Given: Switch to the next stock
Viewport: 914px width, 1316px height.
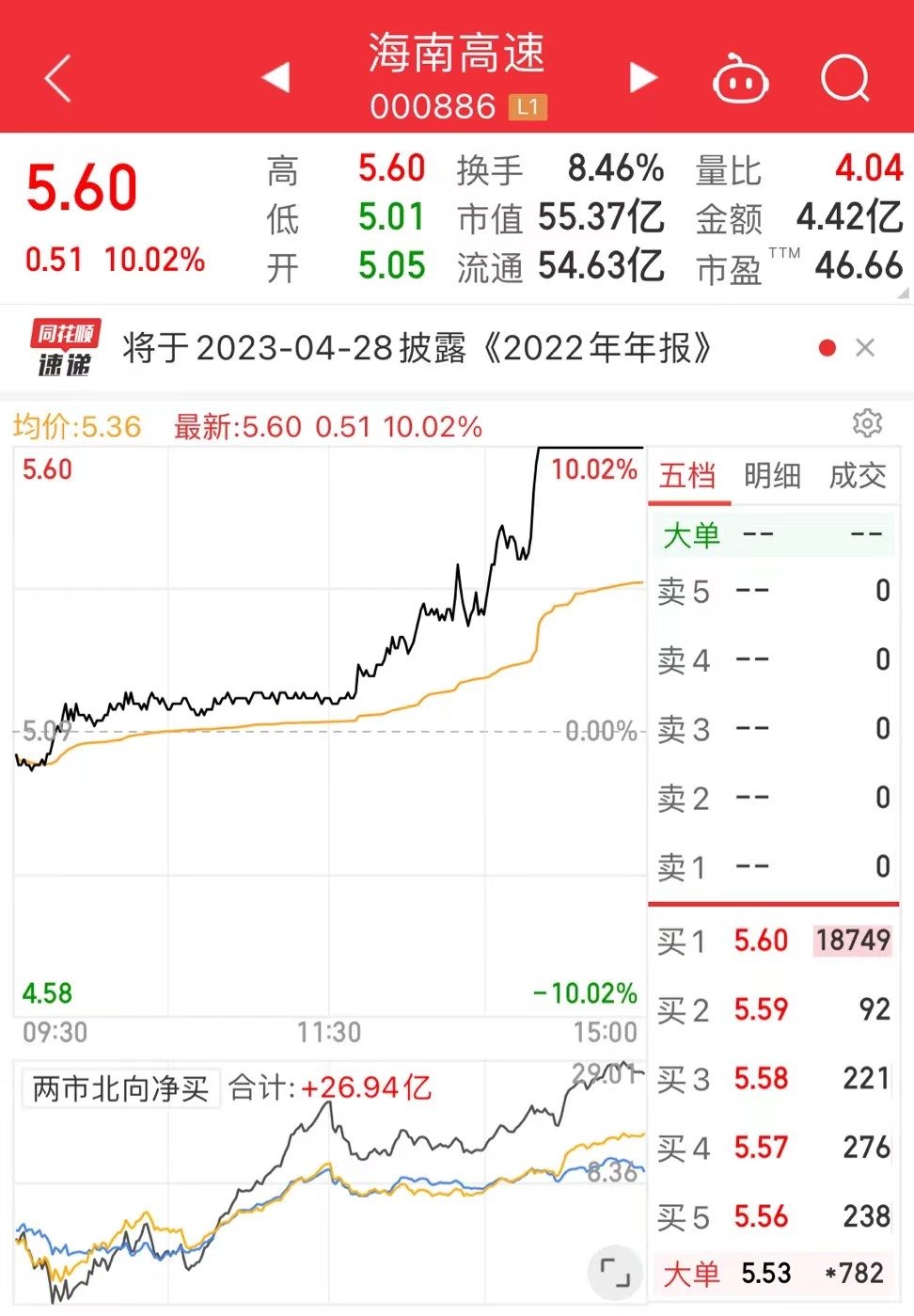Looking at the screenshot, I should [x=643, y=78].
